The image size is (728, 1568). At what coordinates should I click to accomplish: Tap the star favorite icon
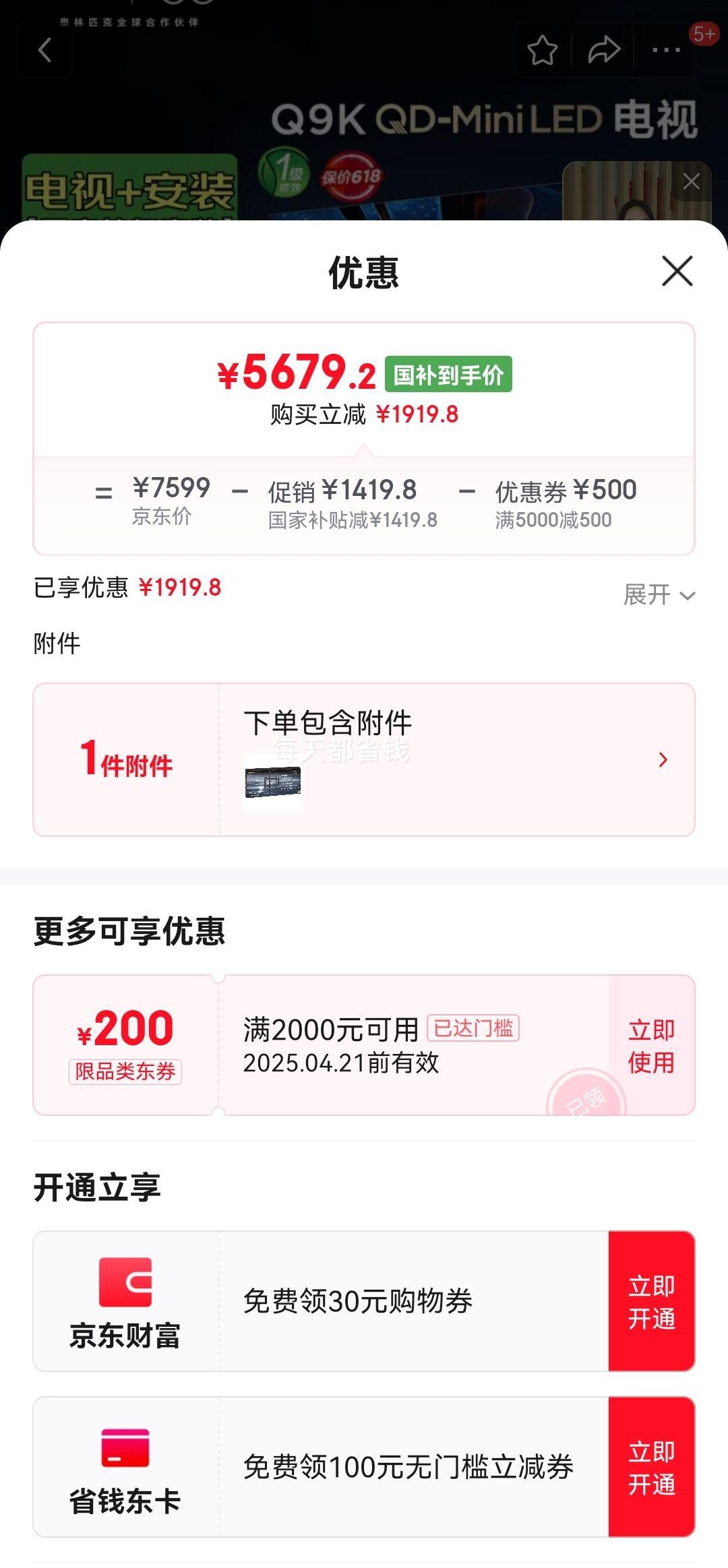(541, 49)
